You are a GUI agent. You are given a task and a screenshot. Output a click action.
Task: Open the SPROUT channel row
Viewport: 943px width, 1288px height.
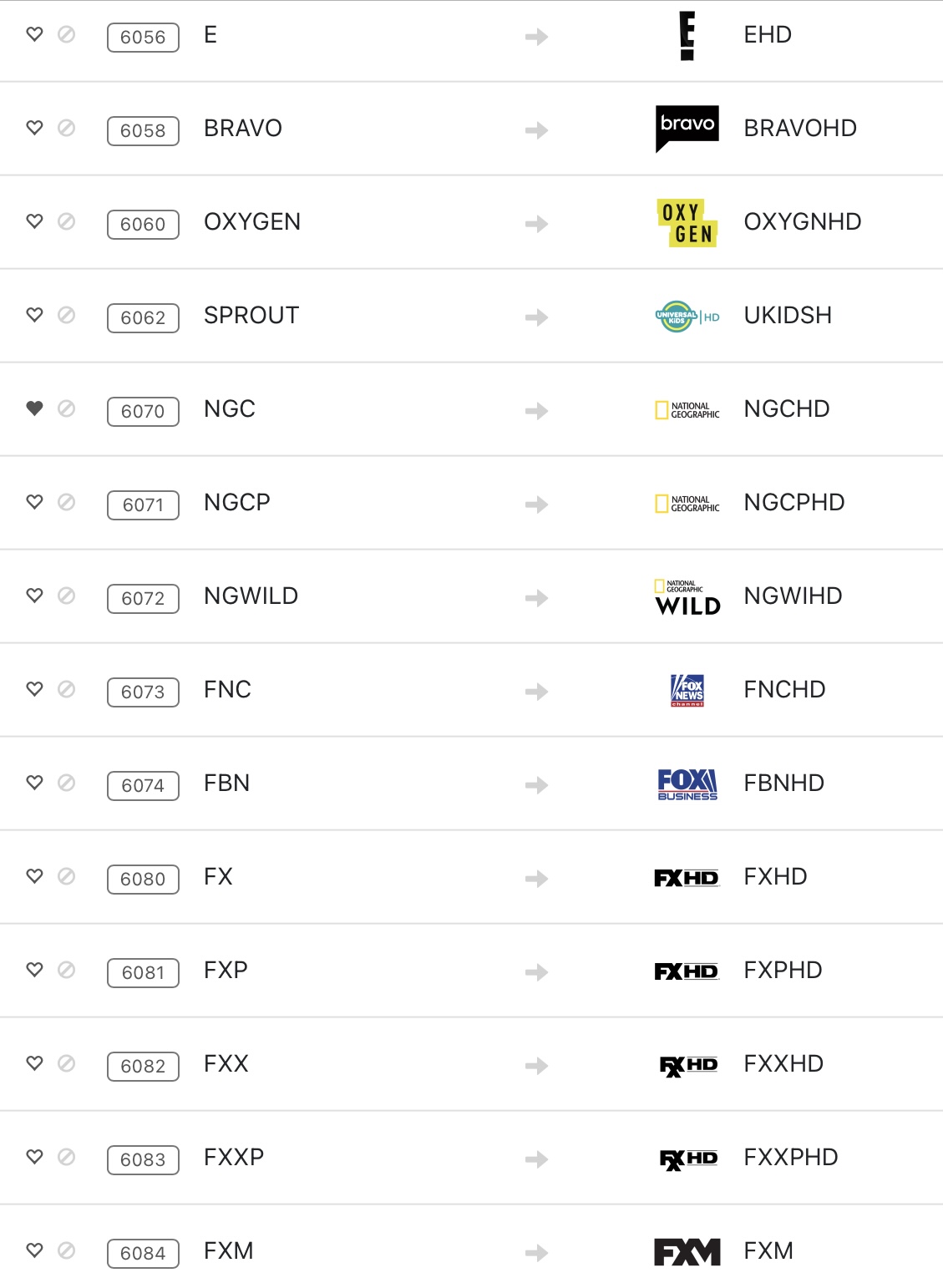coord(251,316)
